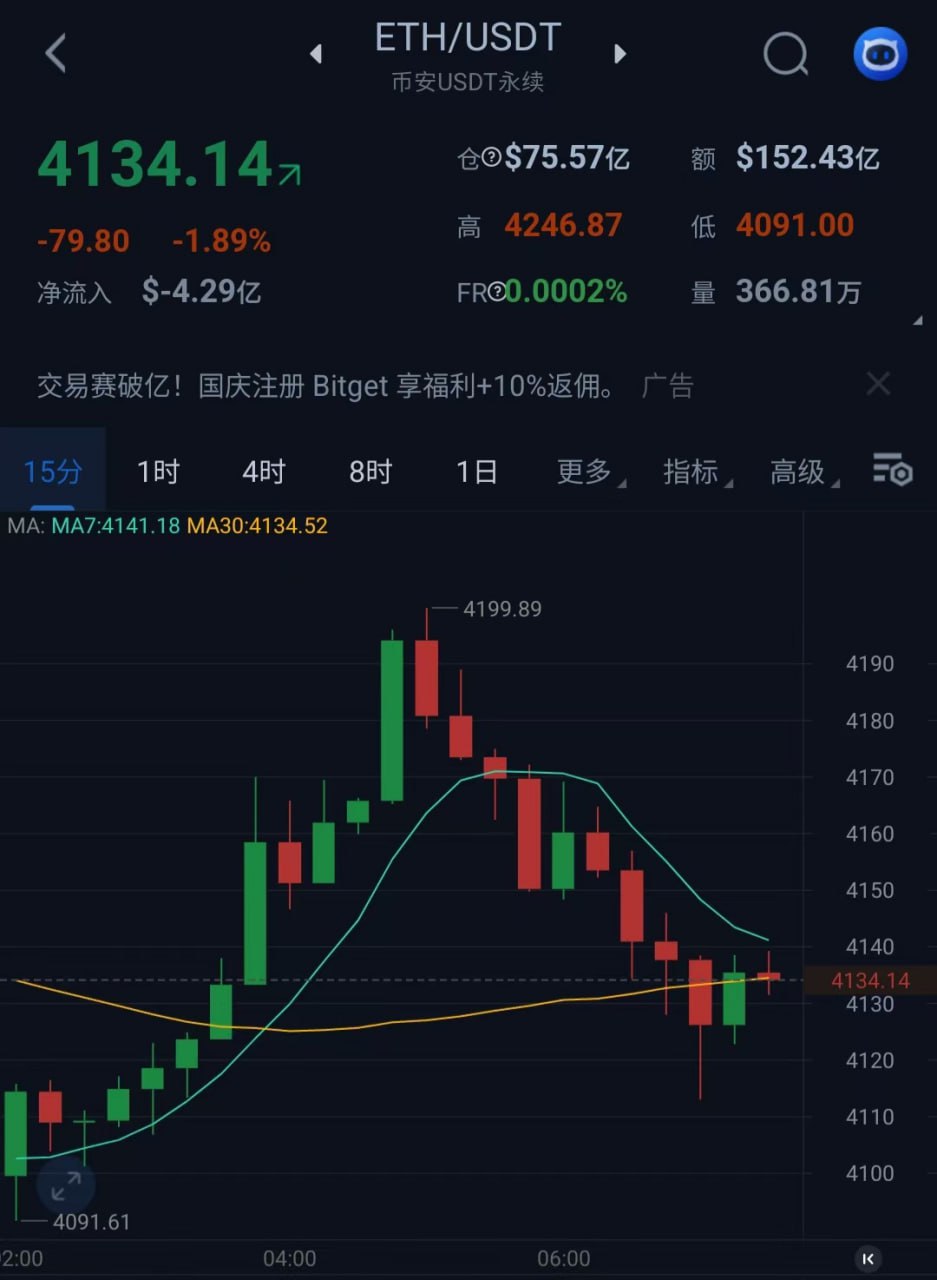Expand the chart to fullscreen

(x=66, y=1186)
